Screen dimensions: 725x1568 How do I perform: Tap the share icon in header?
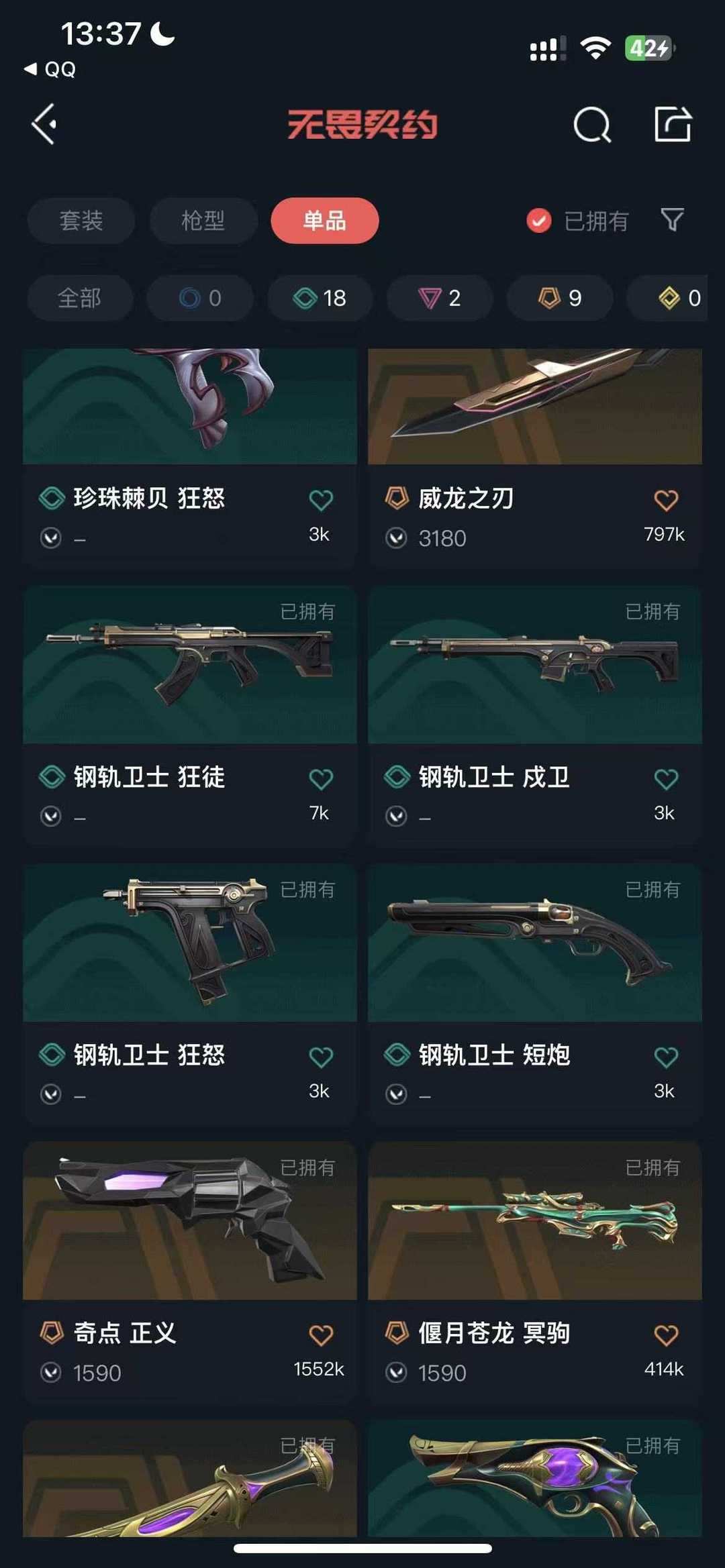click(673, 124)
